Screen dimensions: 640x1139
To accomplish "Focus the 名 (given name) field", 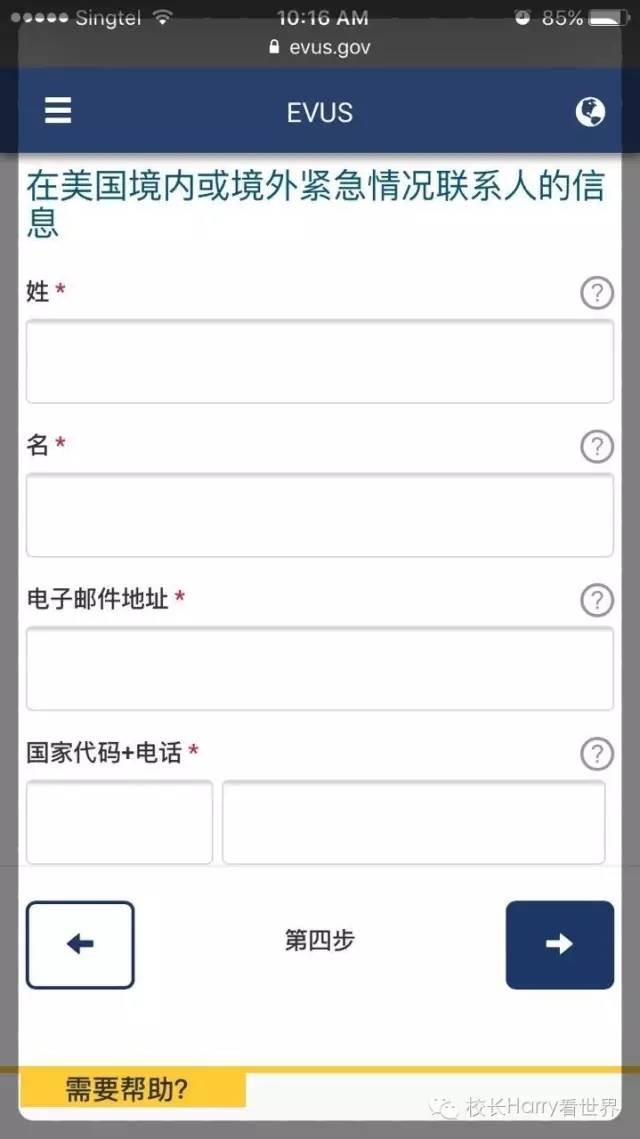I will click(319, 515).
